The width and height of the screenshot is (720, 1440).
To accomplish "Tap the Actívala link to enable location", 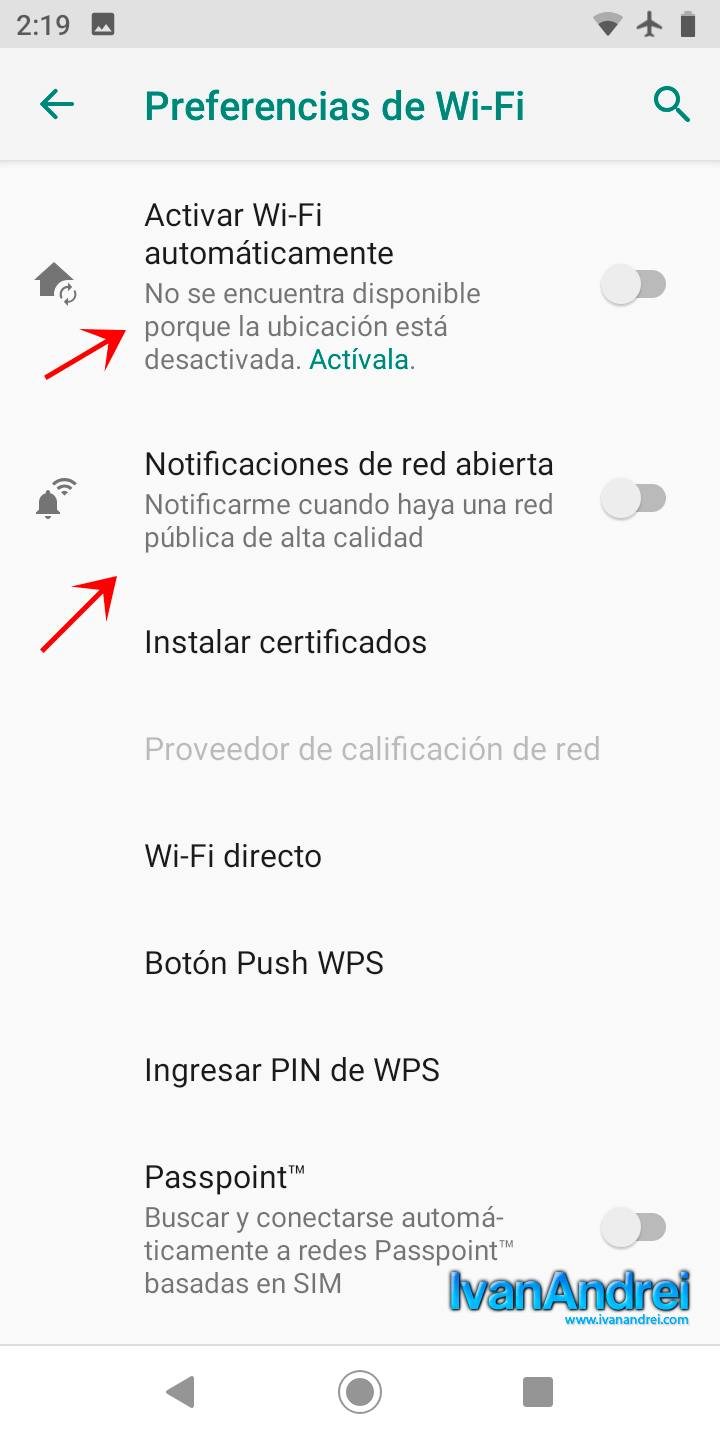I will (x=359, y=360).
